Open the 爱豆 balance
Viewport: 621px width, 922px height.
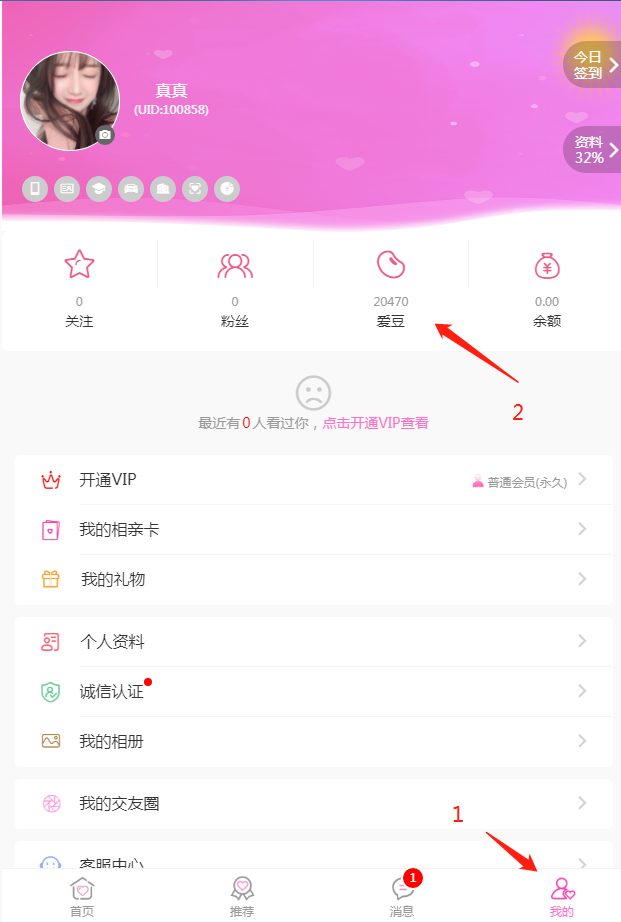[x=390, y=290]
